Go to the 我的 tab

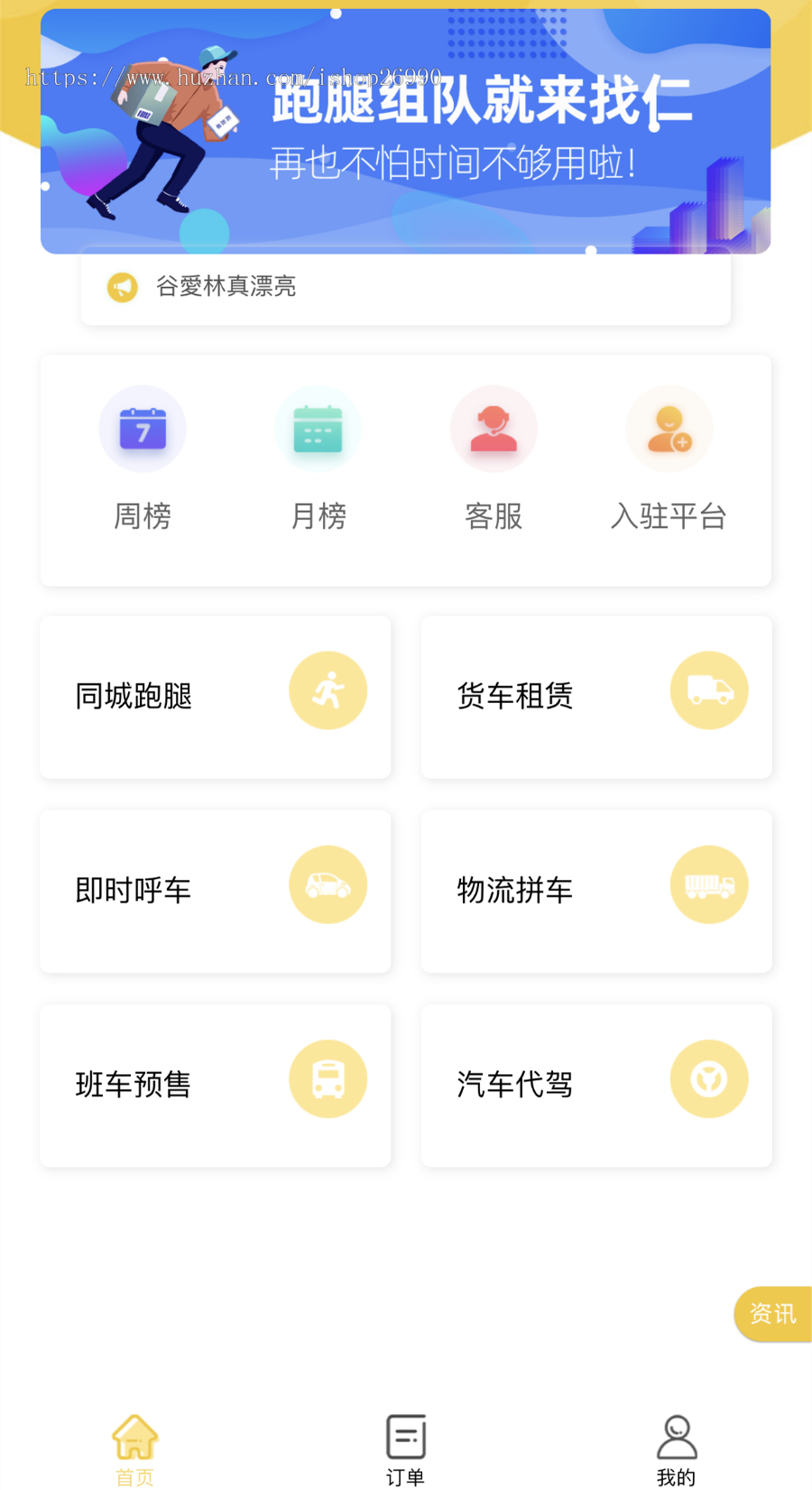677,1448
